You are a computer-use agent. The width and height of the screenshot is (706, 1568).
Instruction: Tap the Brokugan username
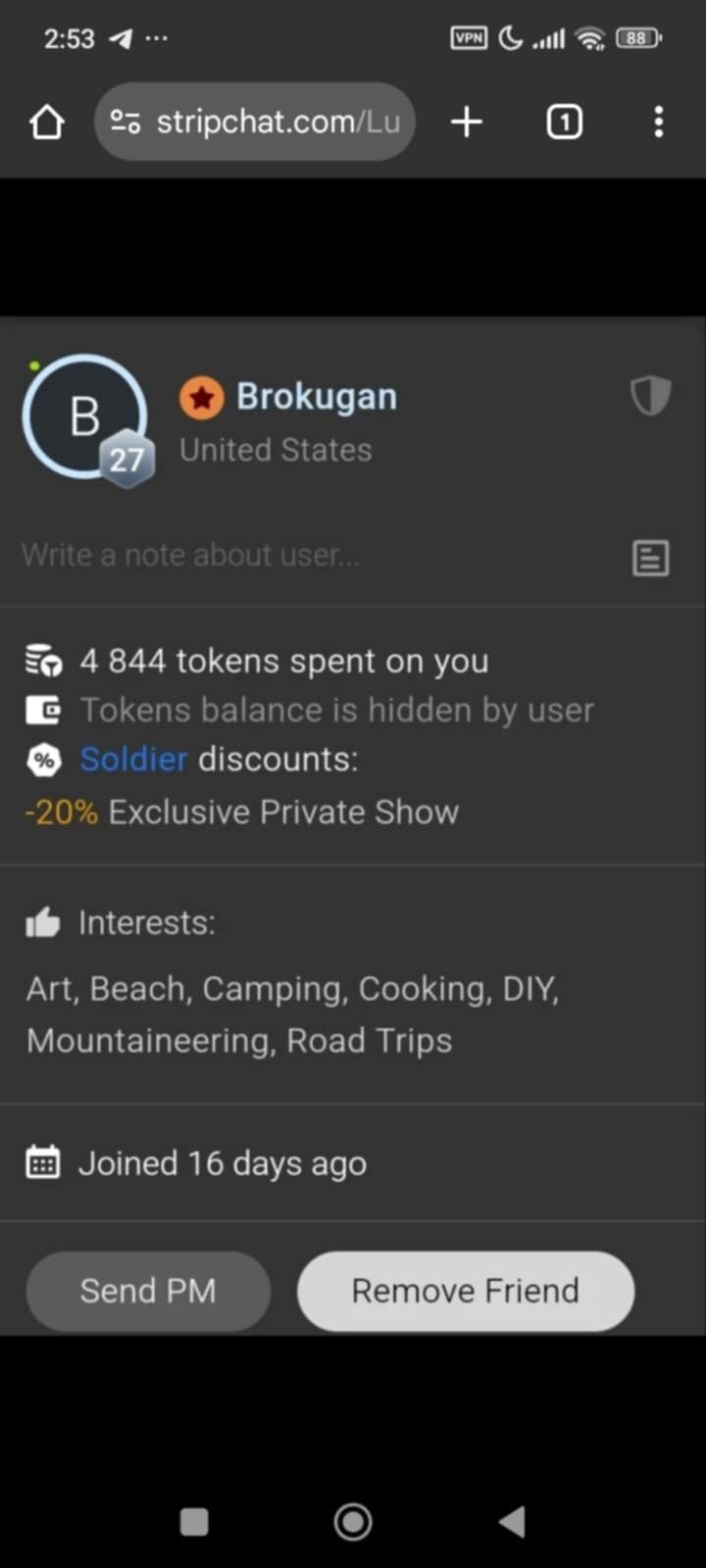pos(316,397)
